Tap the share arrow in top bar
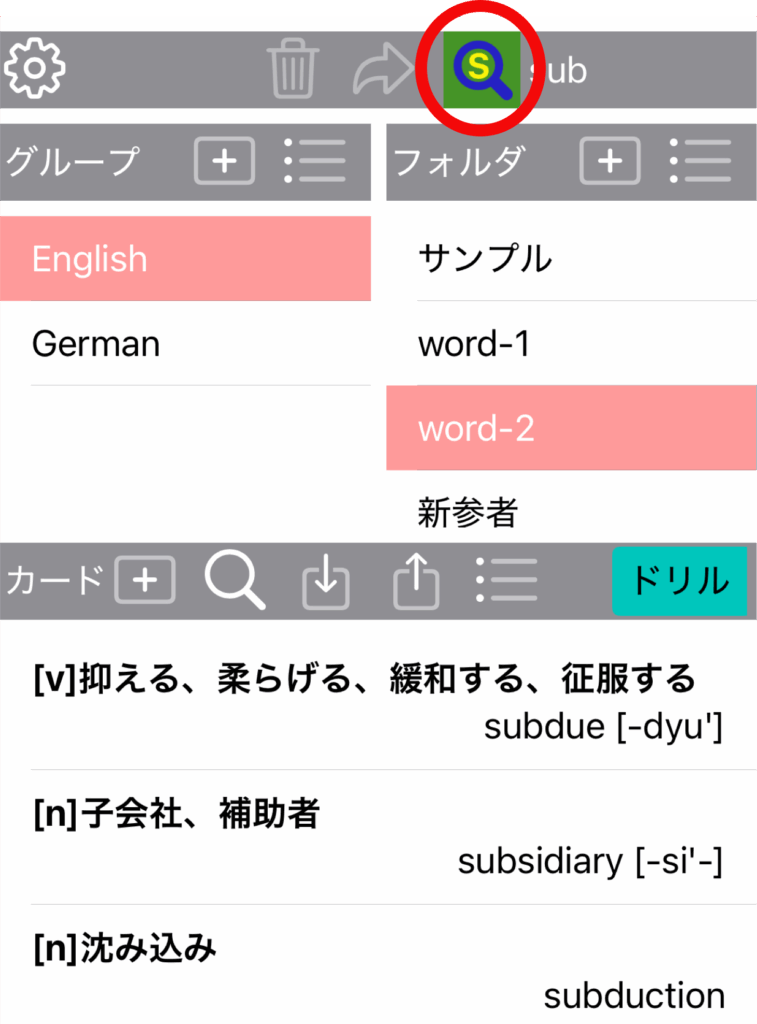 [x=381, y=70]
